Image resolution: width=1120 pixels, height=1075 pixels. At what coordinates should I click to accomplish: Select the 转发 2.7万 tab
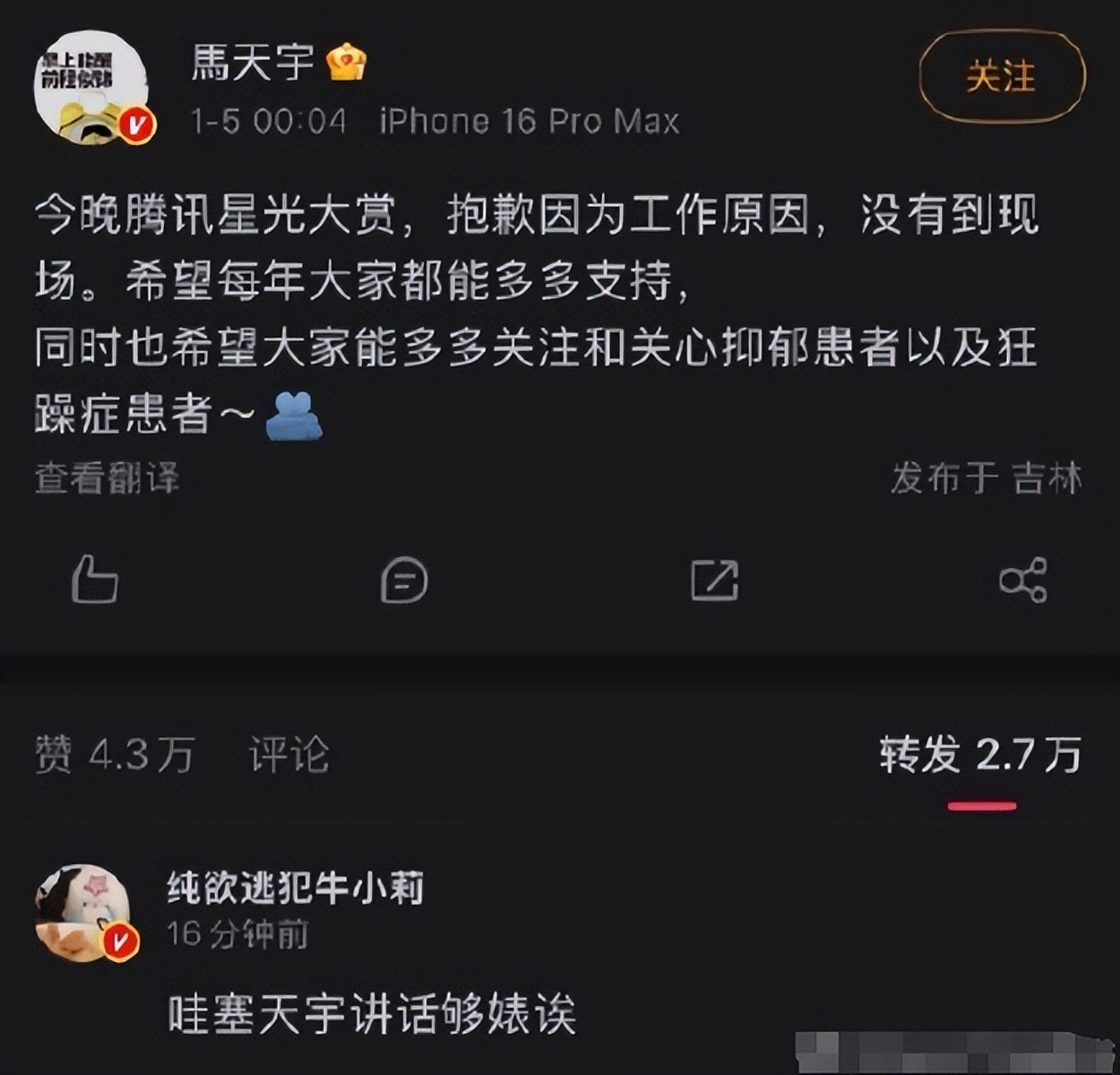[x=980, y=755]
